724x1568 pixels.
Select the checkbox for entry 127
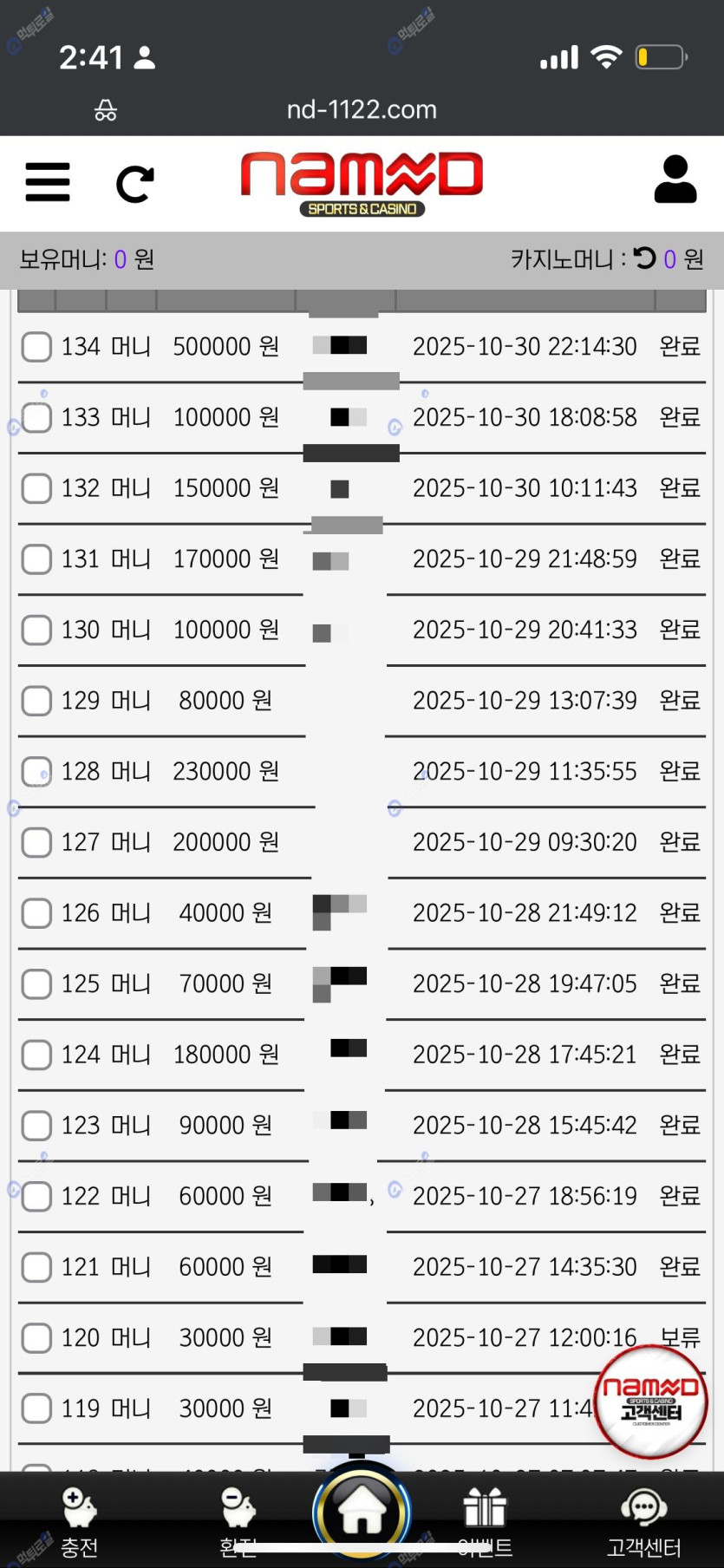(36, 842)
